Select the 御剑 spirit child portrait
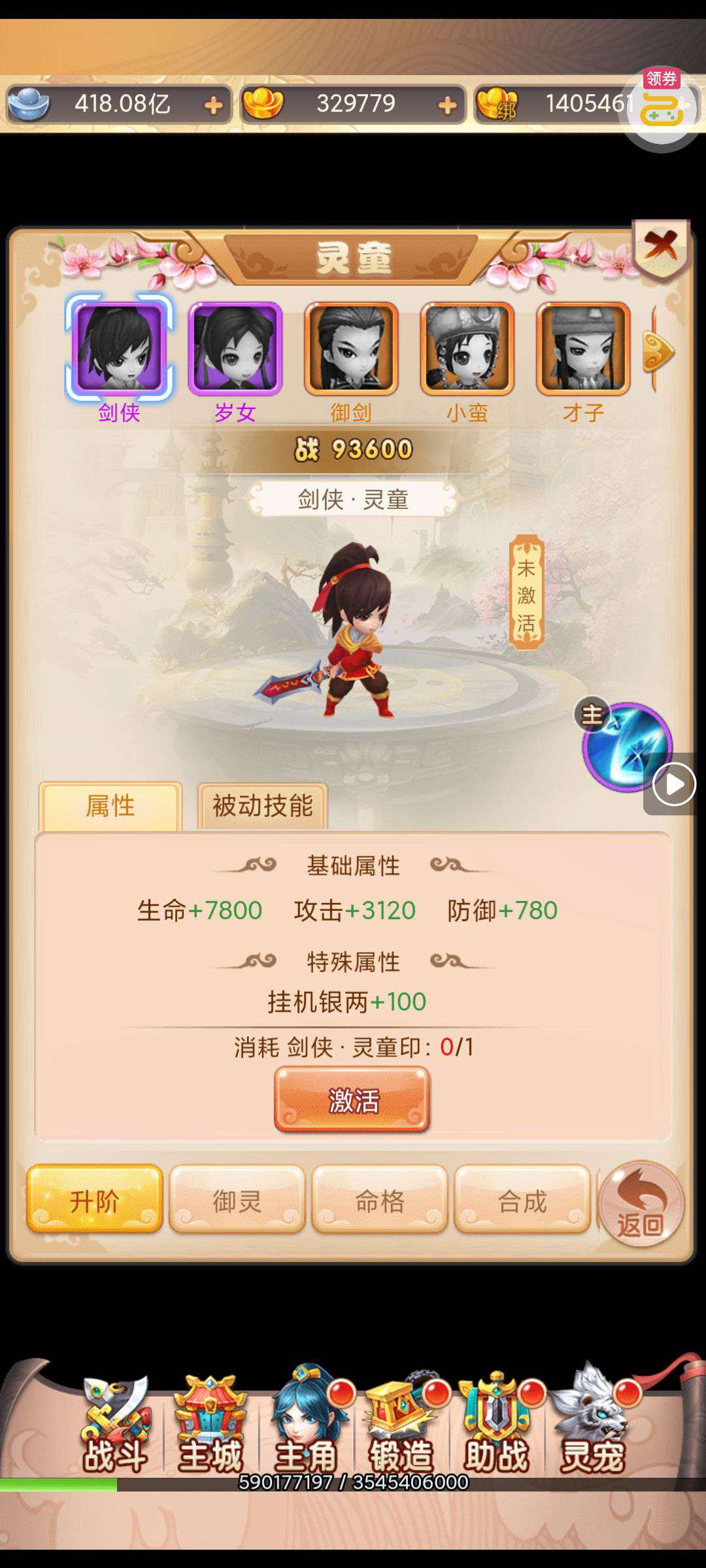706x1568 pixels. click(351, 348)
